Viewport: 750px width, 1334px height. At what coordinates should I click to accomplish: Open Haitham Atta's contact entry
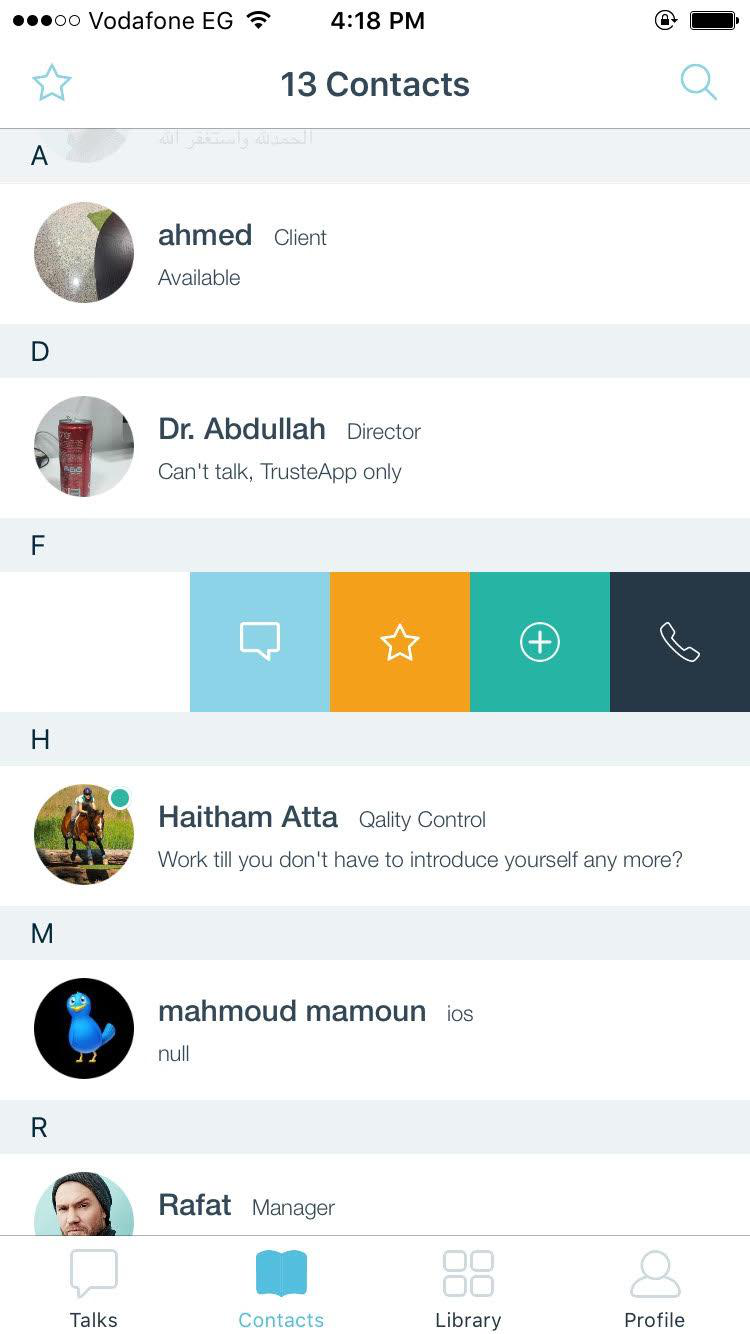[375, 835]
